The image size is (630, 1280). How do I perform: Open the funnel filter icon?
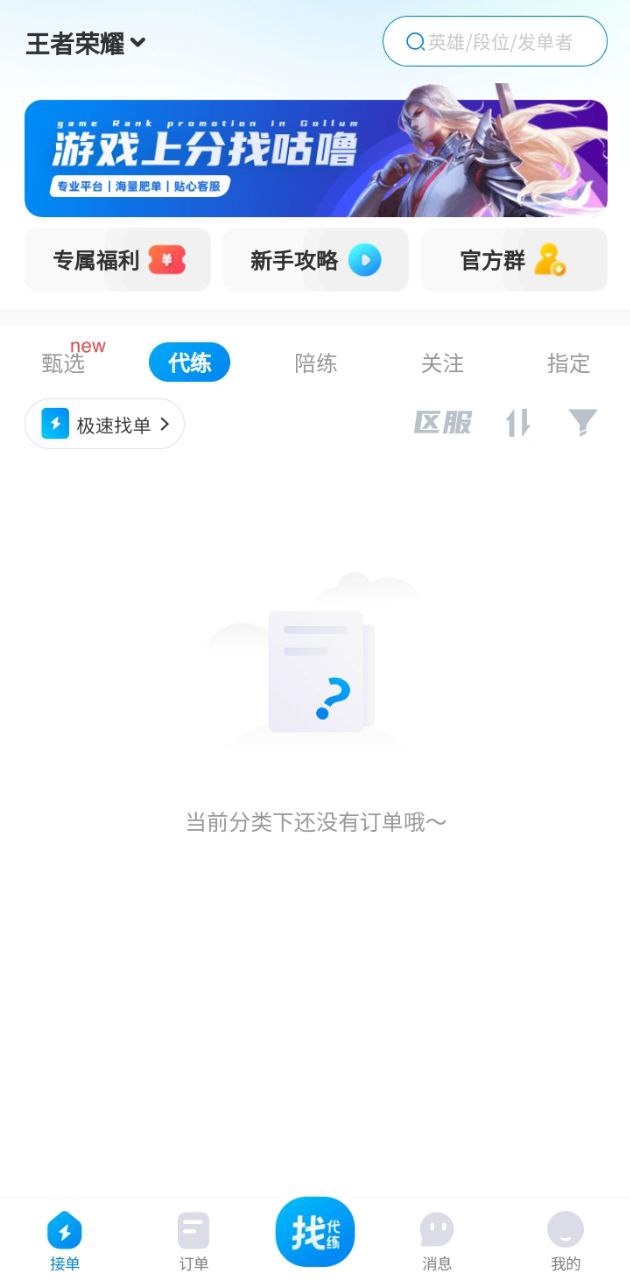point(583,423)
